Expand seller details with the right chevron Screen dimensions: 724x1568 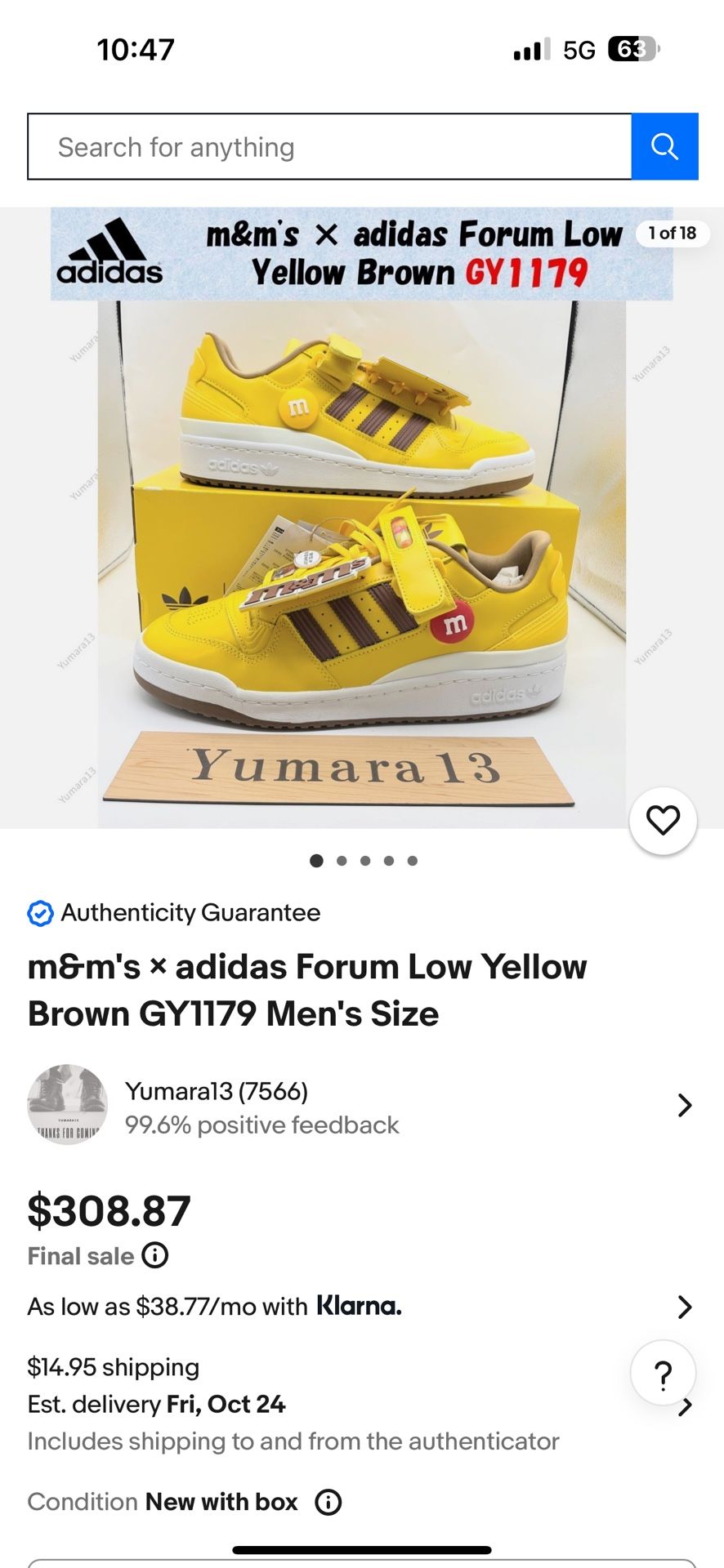[x=684, y=1105]
